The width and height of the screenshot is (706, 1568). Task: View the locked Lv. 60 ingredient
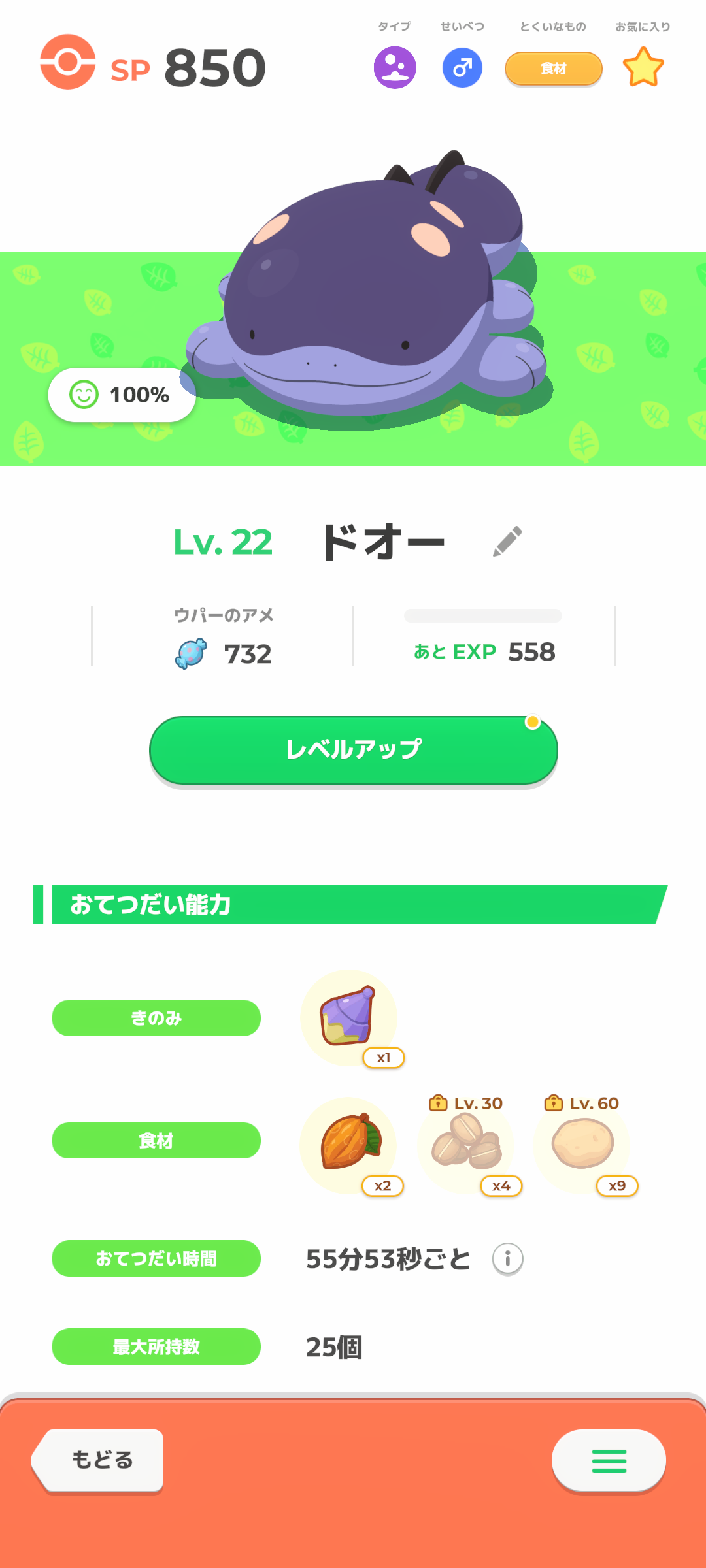(582, 1145)
